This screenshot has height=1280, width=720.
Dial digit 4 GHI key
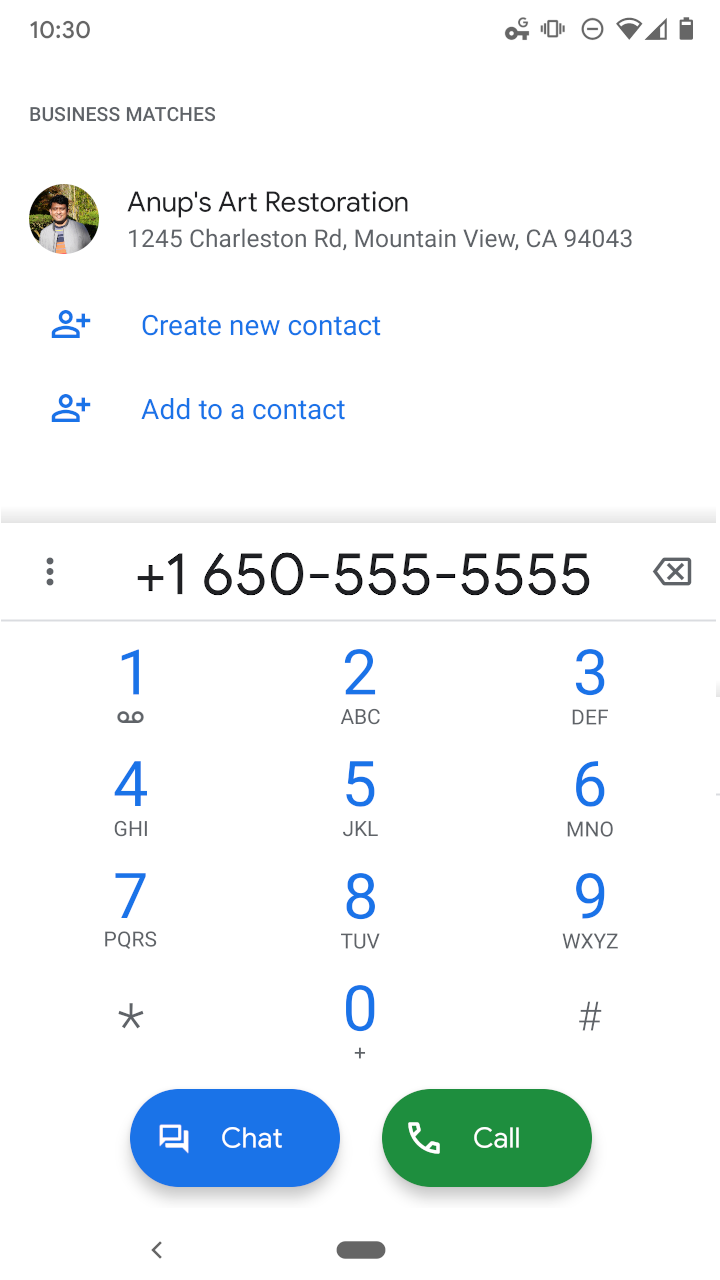(131, 797)
